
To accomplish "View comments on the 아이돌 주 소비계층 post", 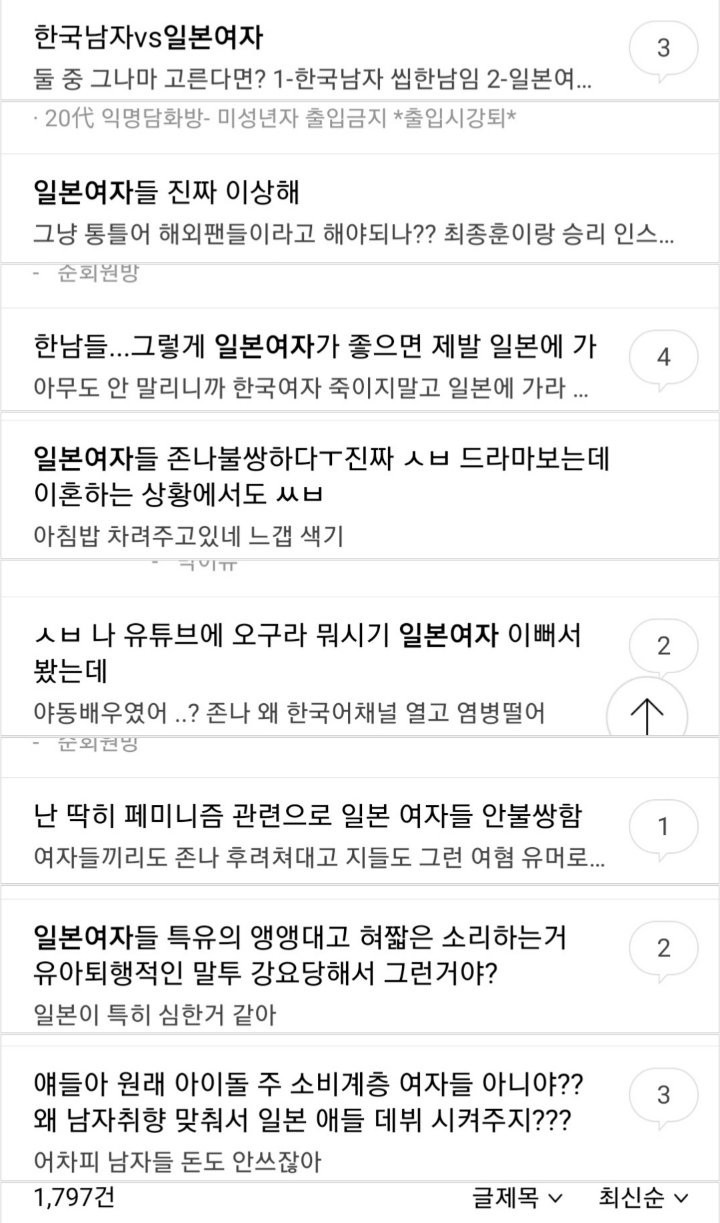I will click(x=662, y=1095).
